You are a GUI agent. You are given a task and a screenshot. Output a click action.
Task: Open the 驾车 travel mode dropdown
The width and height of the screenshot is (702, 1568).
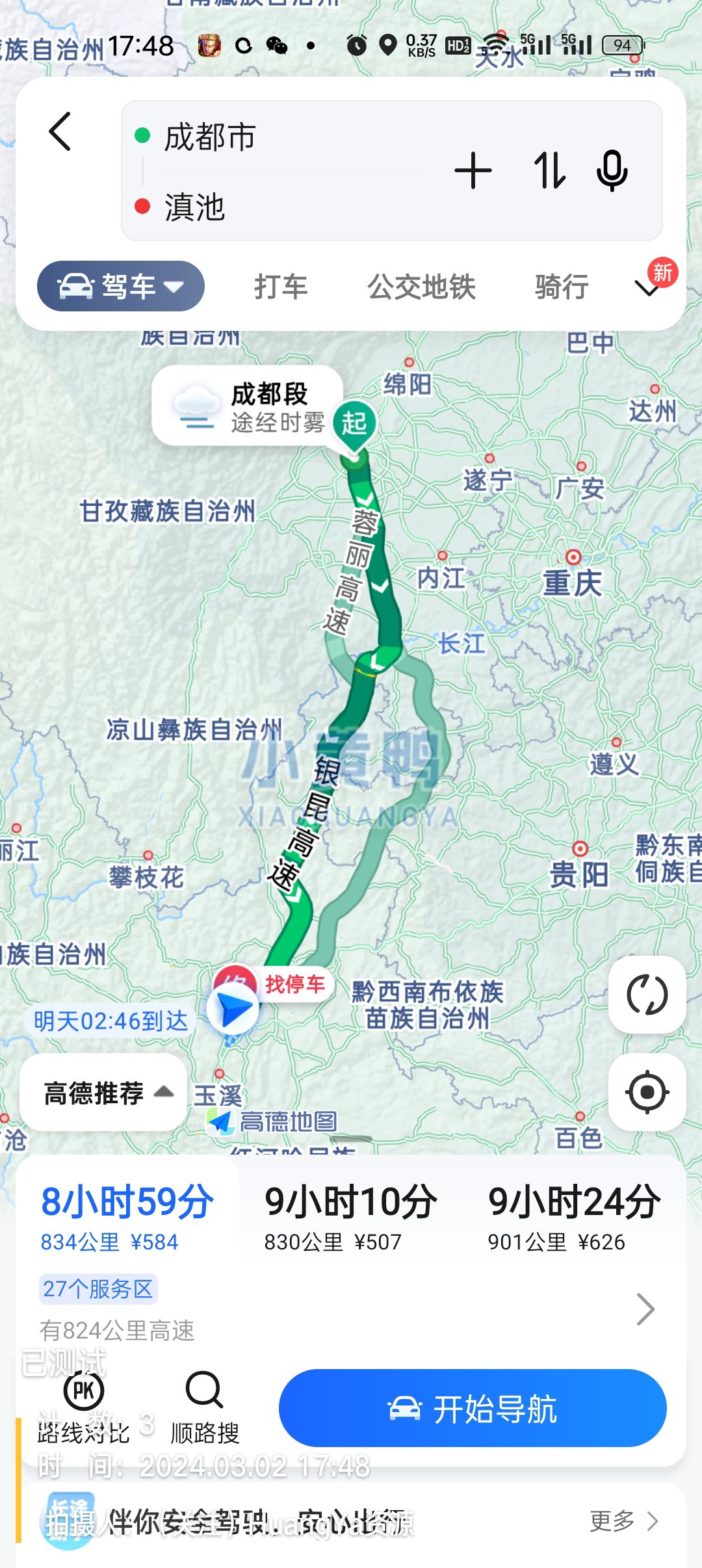coord(120,285)
